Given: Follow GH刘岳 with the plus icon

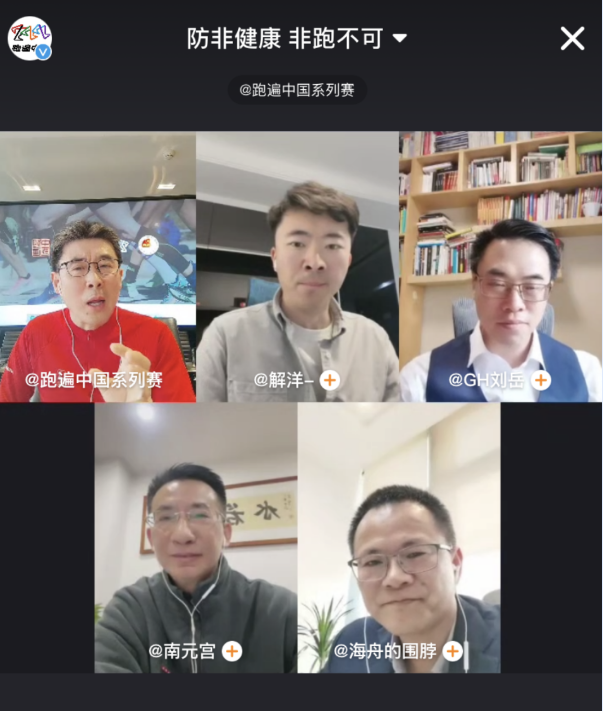Looking at the screenshot, I should [541, 380].
